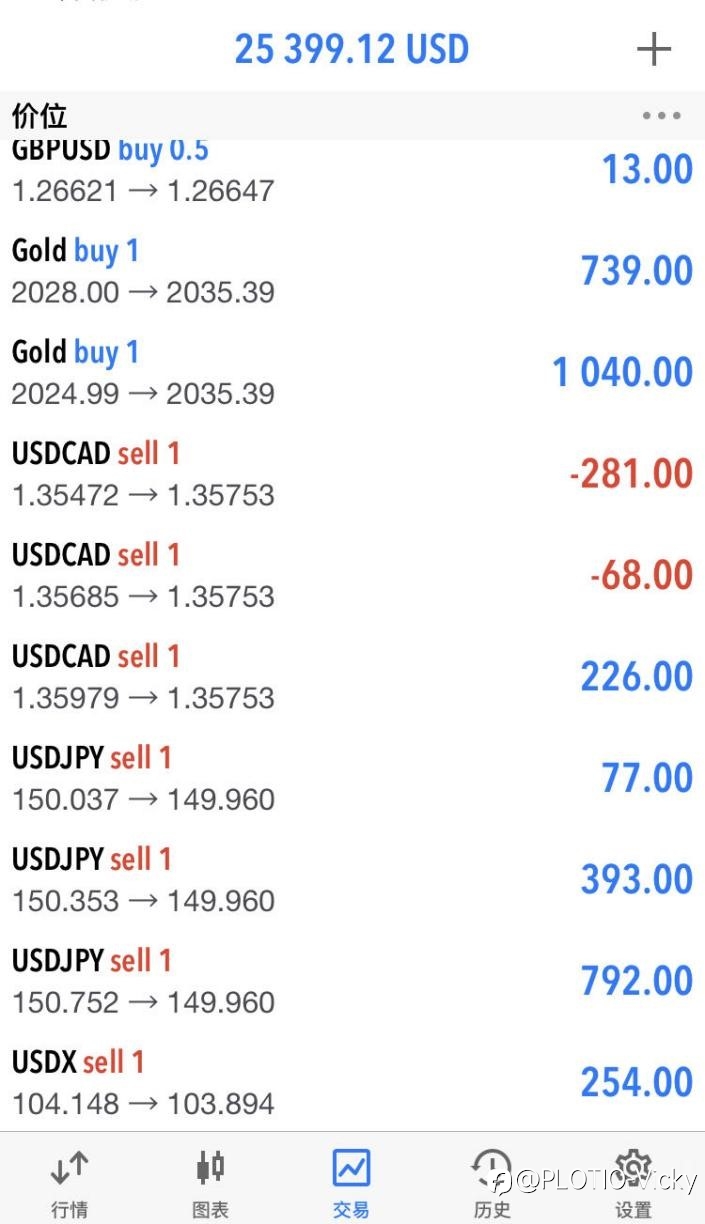
Task: Open the three-dot menu beside 价位
Action: [661, 116]
